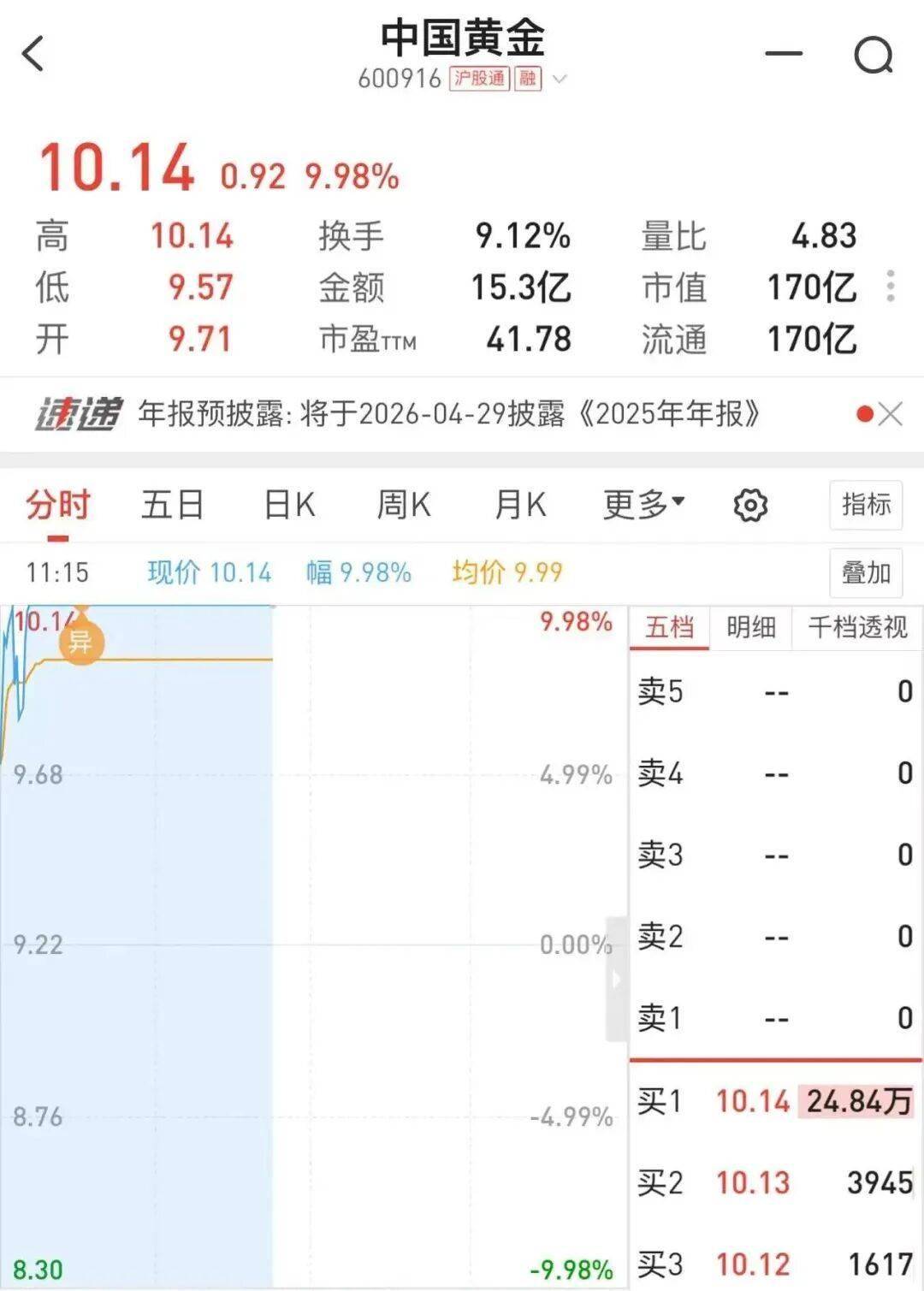Open the 千档透视 tab
924x1291 pixels.
[857, 627]
